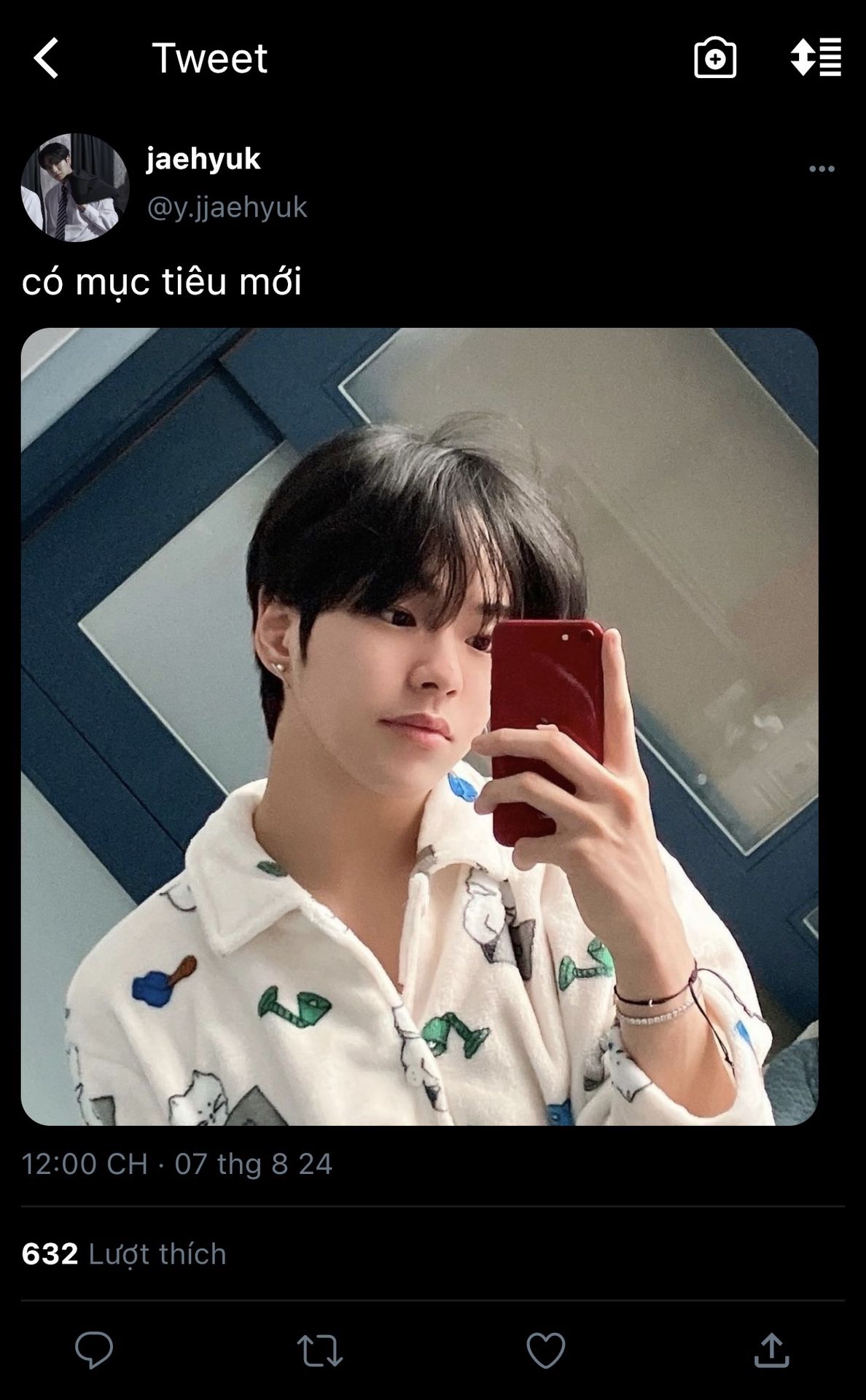View the 632 Lượt thích list

(124, 1253)
